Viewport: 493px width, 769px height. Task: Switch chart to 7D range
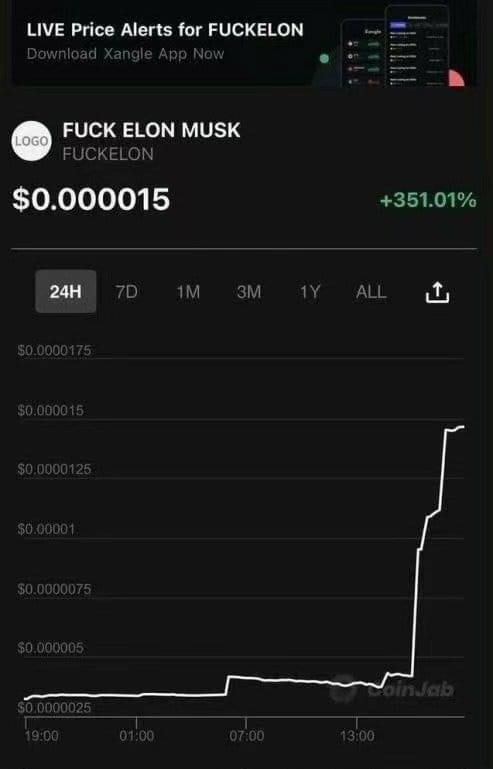[x=127, y=292]
